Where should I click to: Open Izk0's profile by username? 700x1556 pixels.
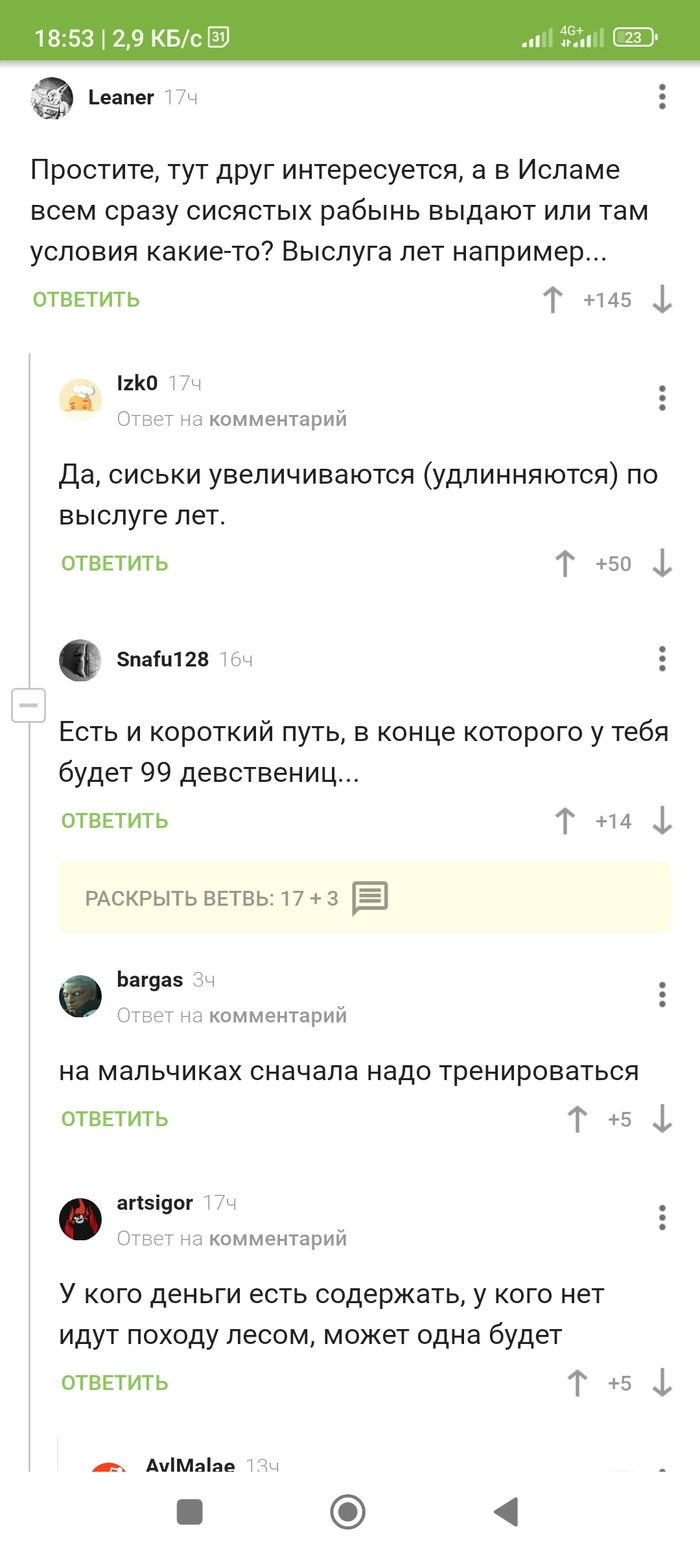click(x=137, y=383)
